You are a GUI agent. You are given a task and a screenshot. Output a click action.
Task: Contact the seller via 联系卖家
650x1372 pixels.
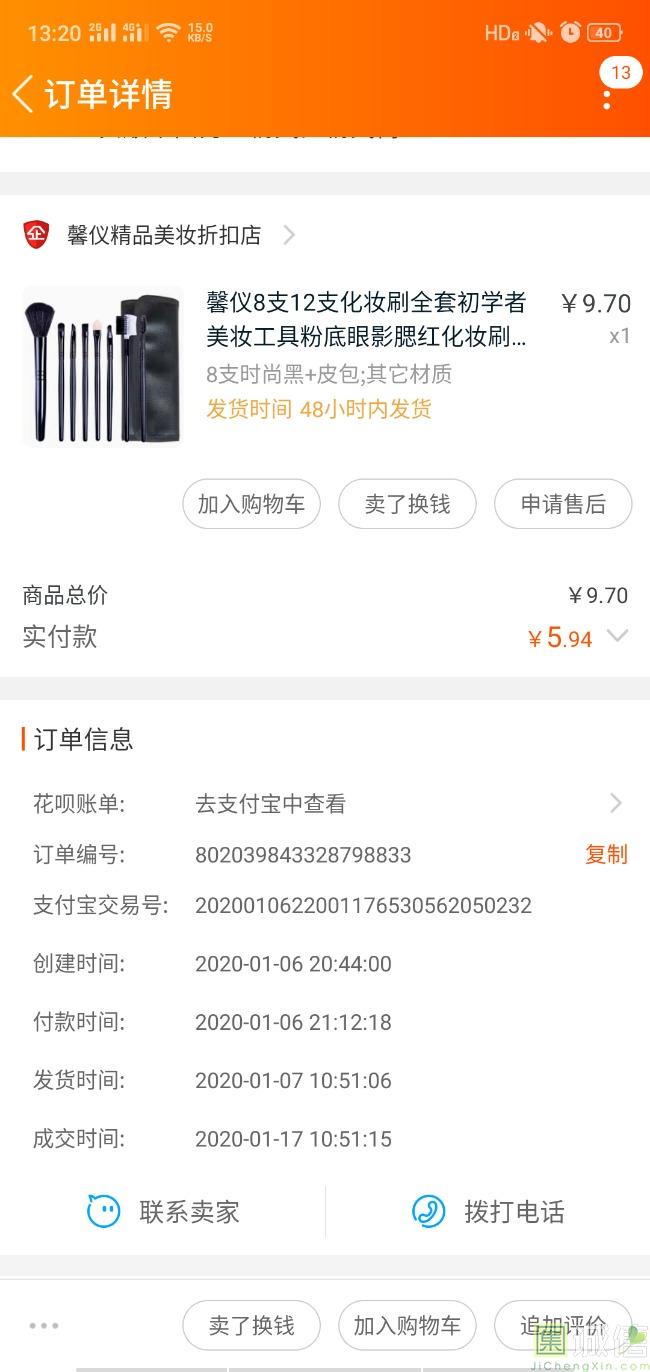(163, 1212)
